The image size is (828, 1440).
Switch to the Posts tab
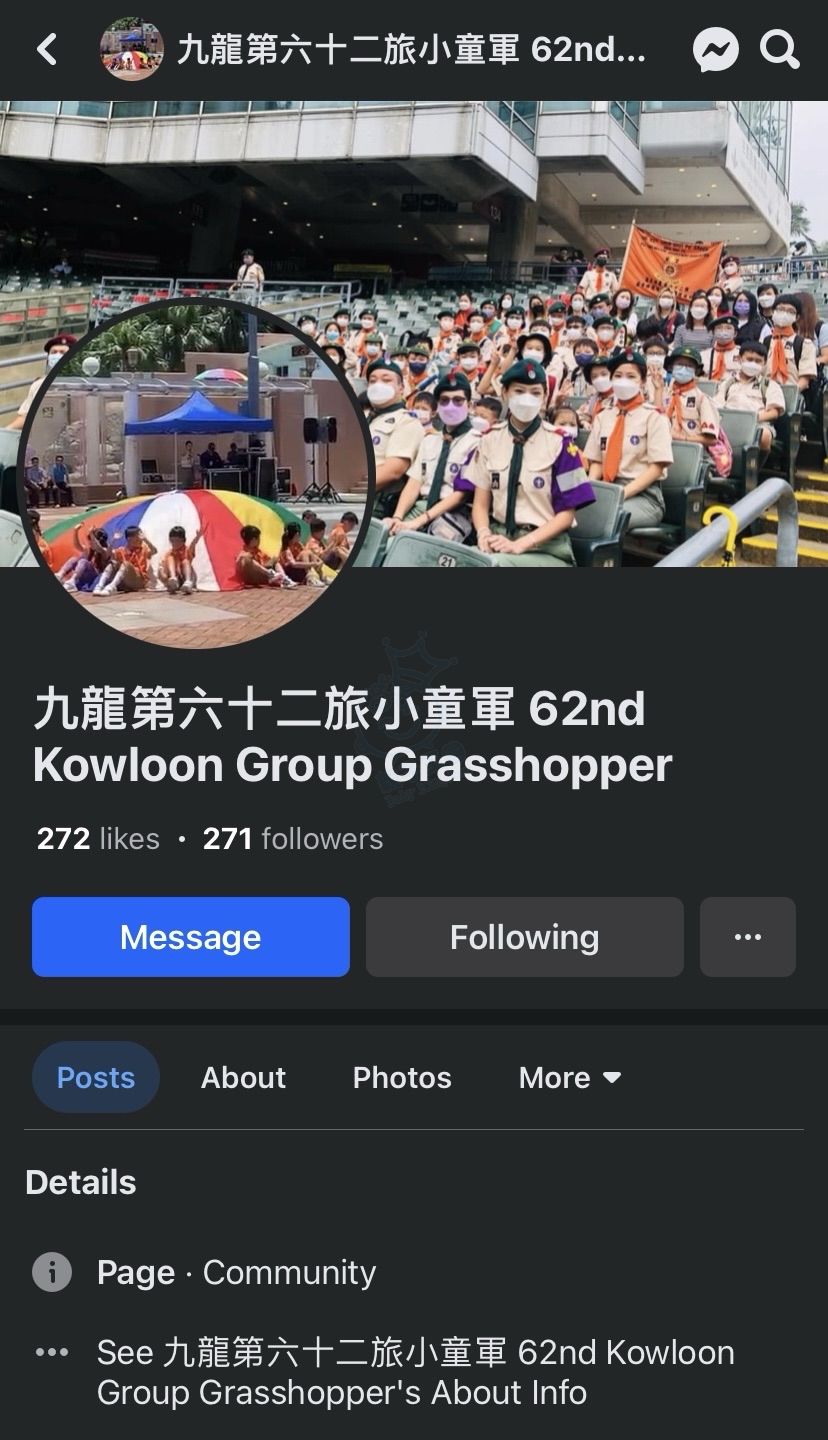(x=96, y=1077)
